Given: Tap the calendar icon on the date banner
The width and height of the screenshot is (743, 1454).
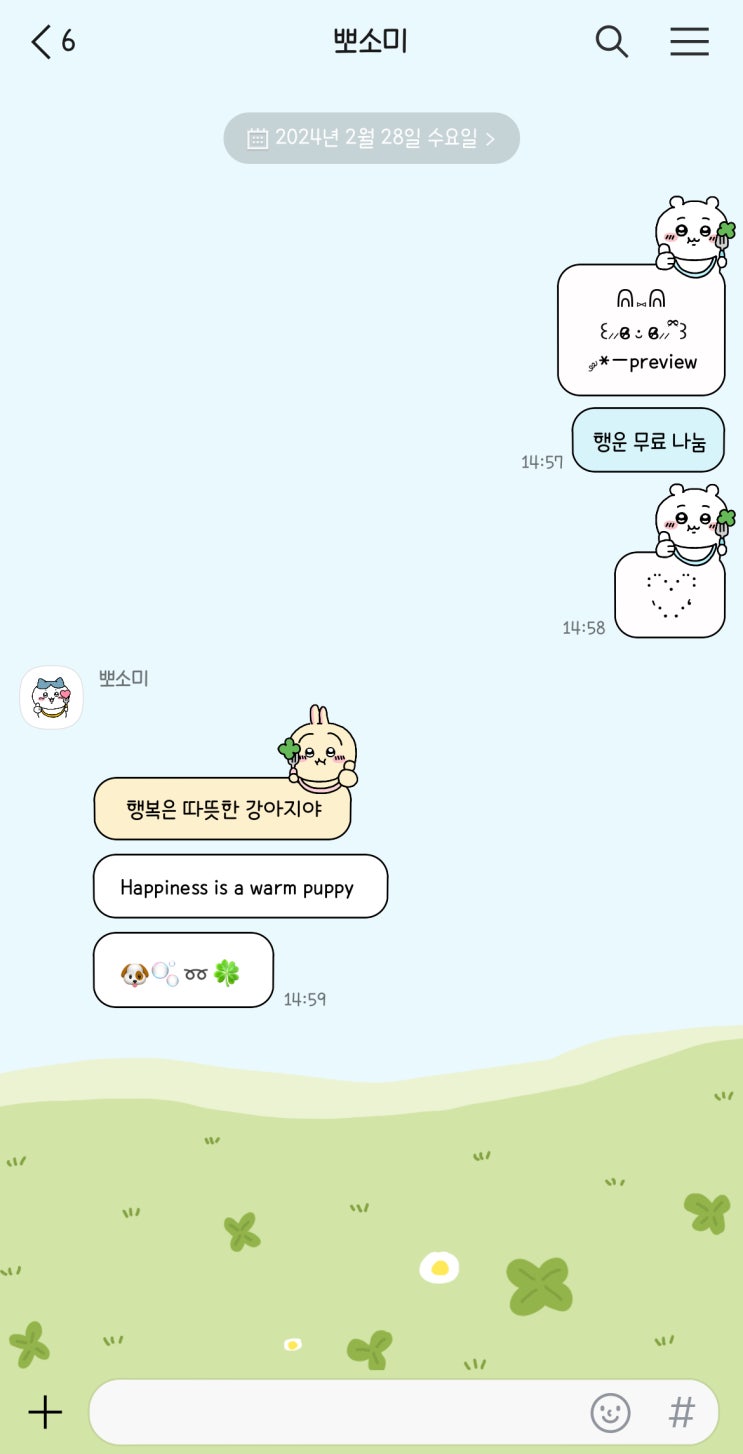Looking at the screenshot, I should click(258, 138).
